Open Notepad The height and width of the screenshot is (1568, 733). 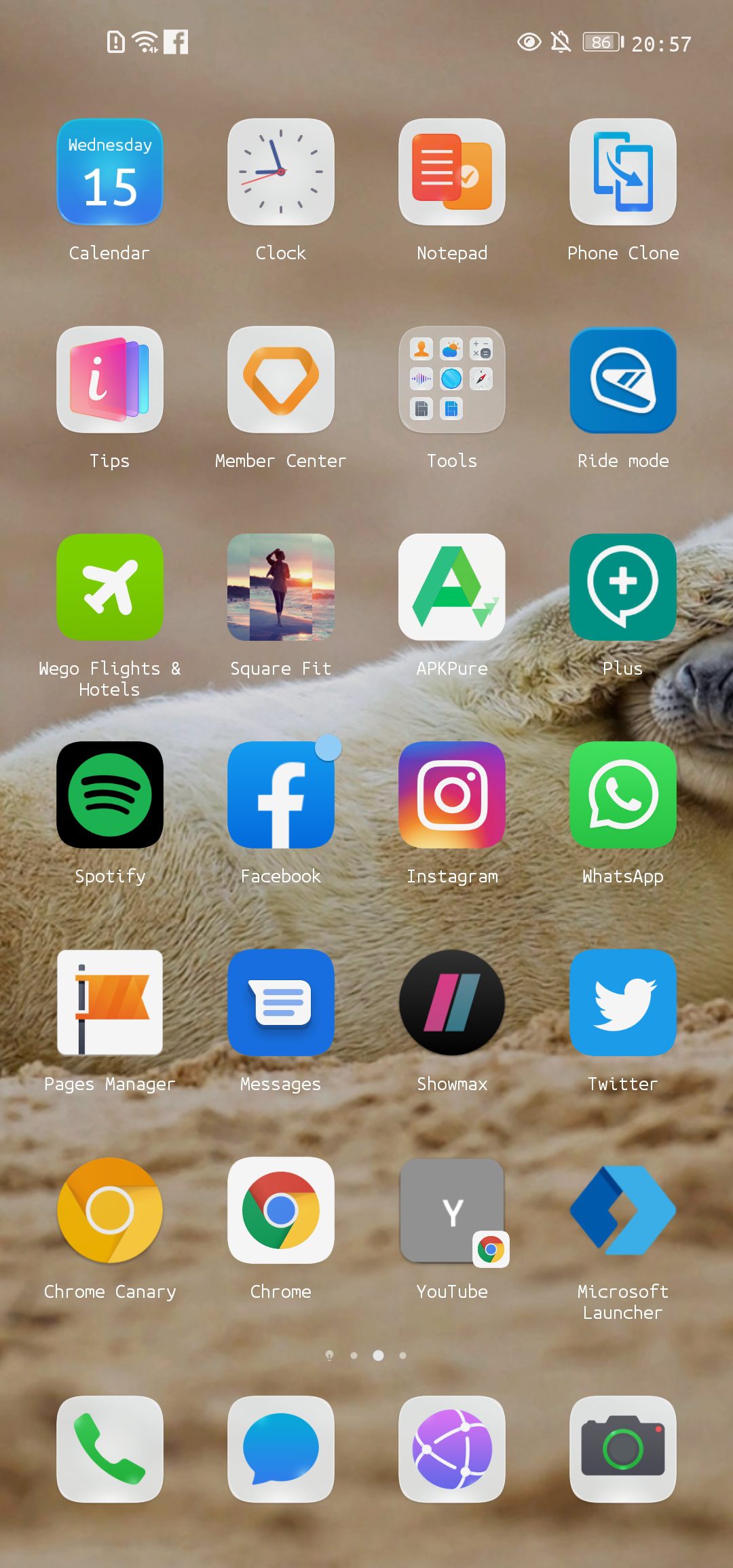point(452,172)
